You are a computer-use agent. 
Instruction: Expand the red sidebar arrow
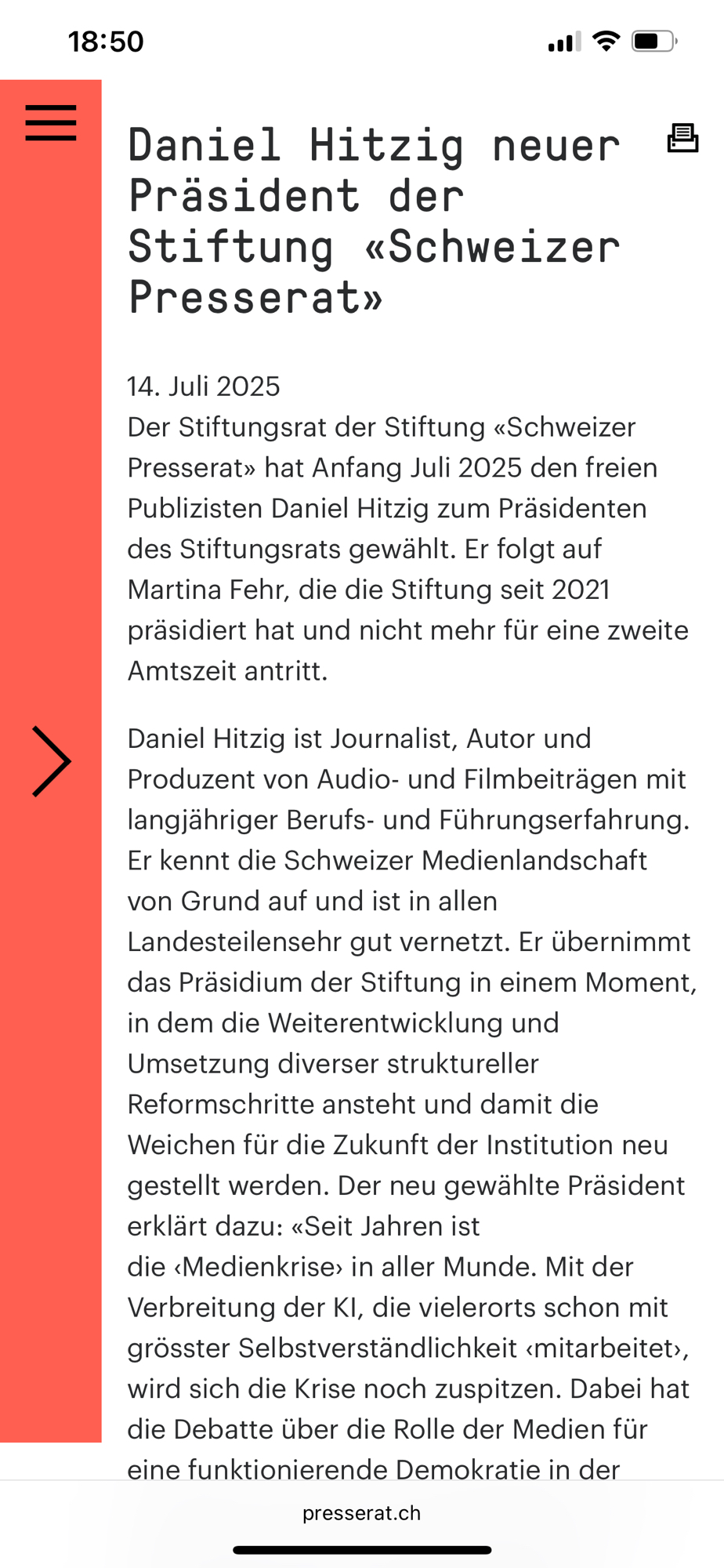click(52, 761)
